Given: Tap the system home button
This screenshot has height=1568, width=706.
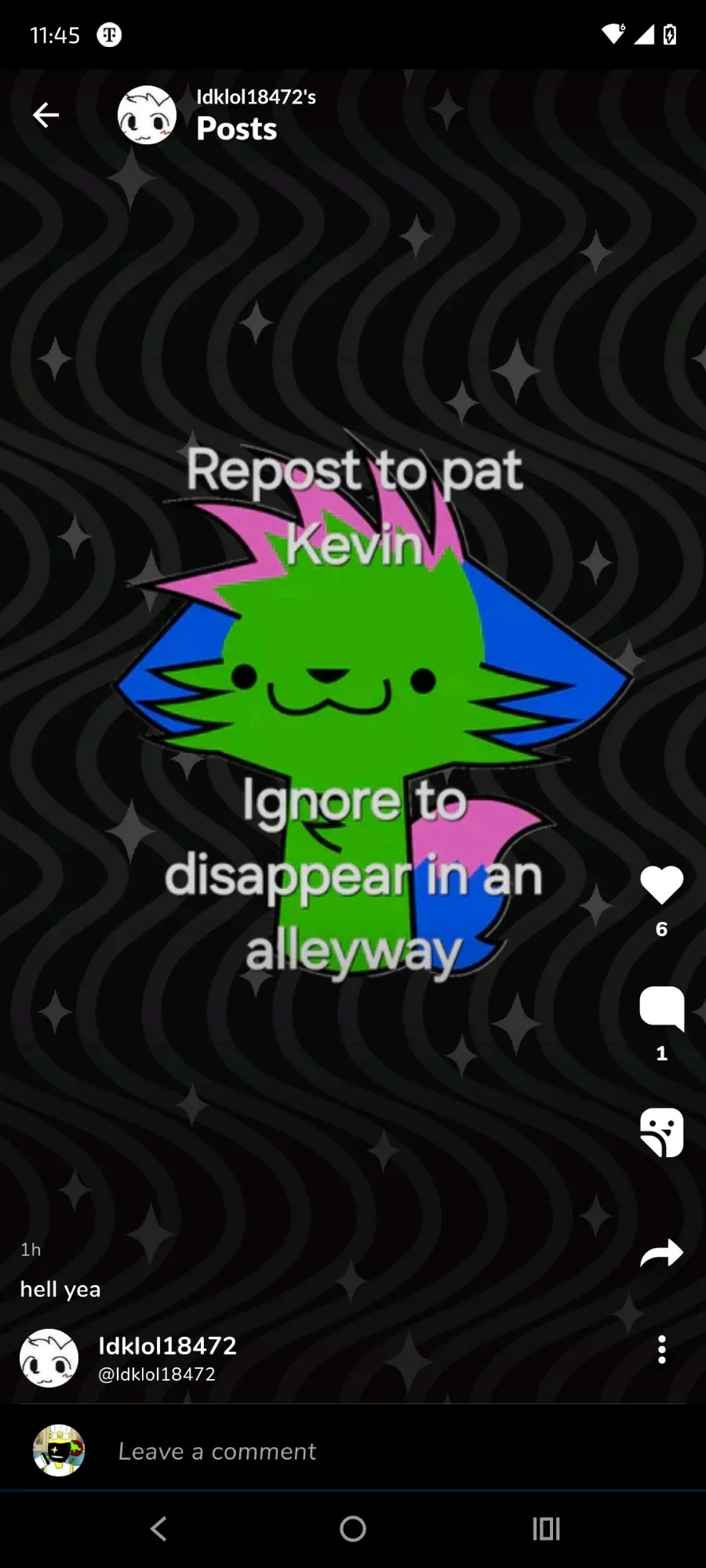Looking at the screenshot, I should [353, 1529].
